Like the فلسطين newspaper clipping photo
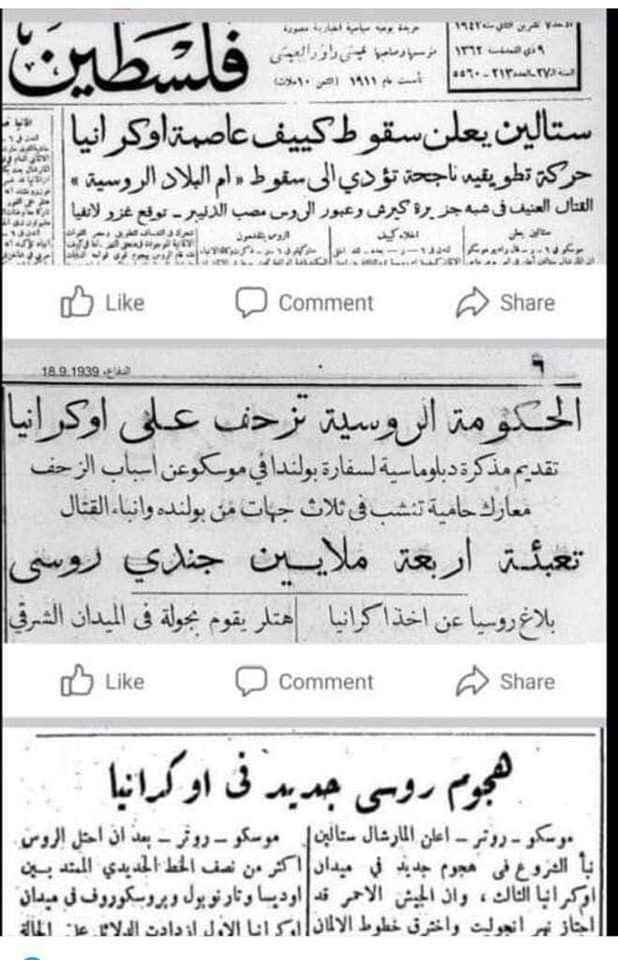 point(102,303)
